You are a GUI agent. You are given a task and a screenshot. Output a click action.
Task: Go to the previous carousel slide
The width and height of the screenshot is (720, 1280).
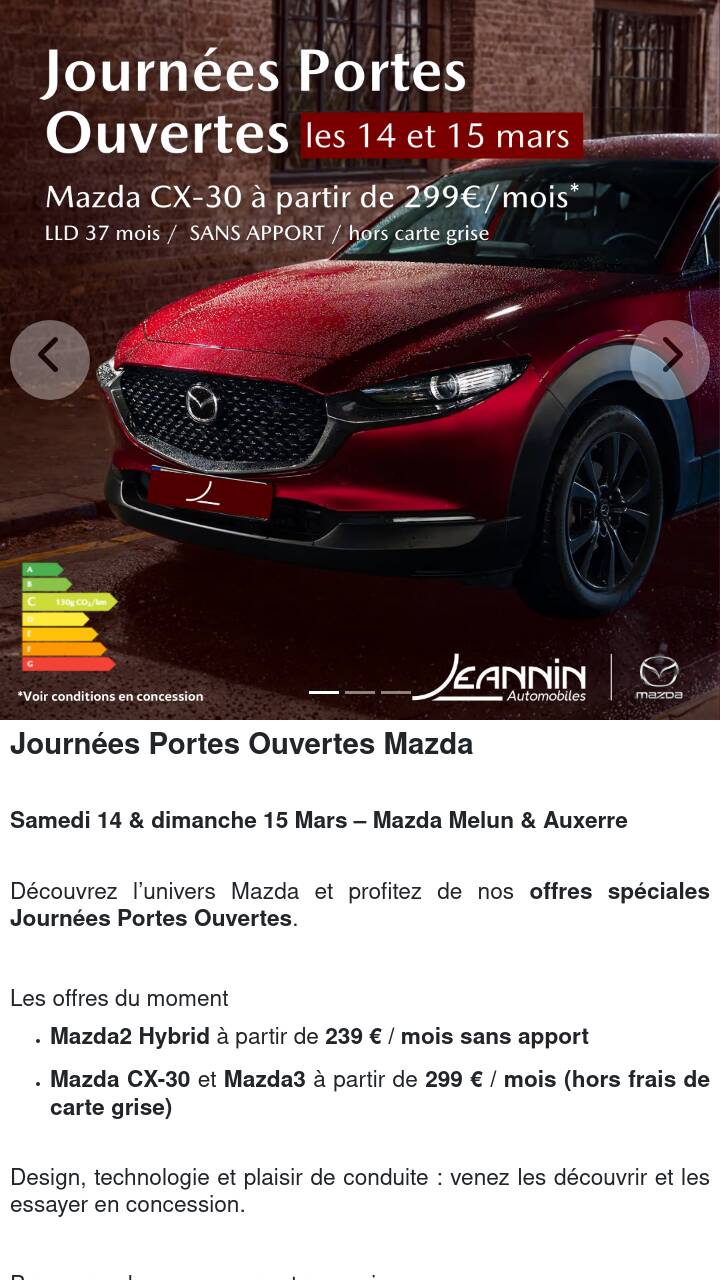49,359
